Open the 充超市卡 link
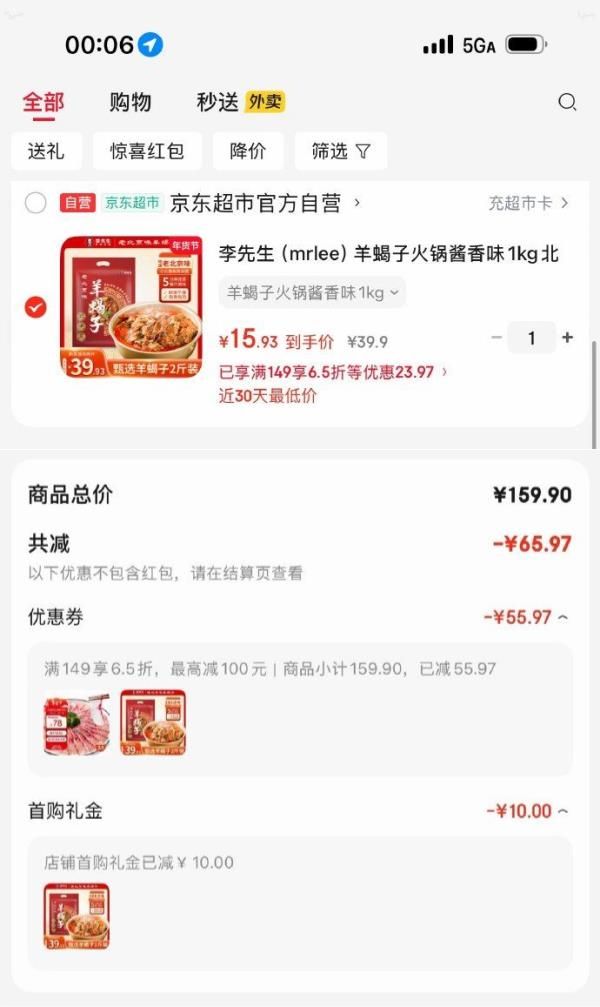 coord(528,203)
